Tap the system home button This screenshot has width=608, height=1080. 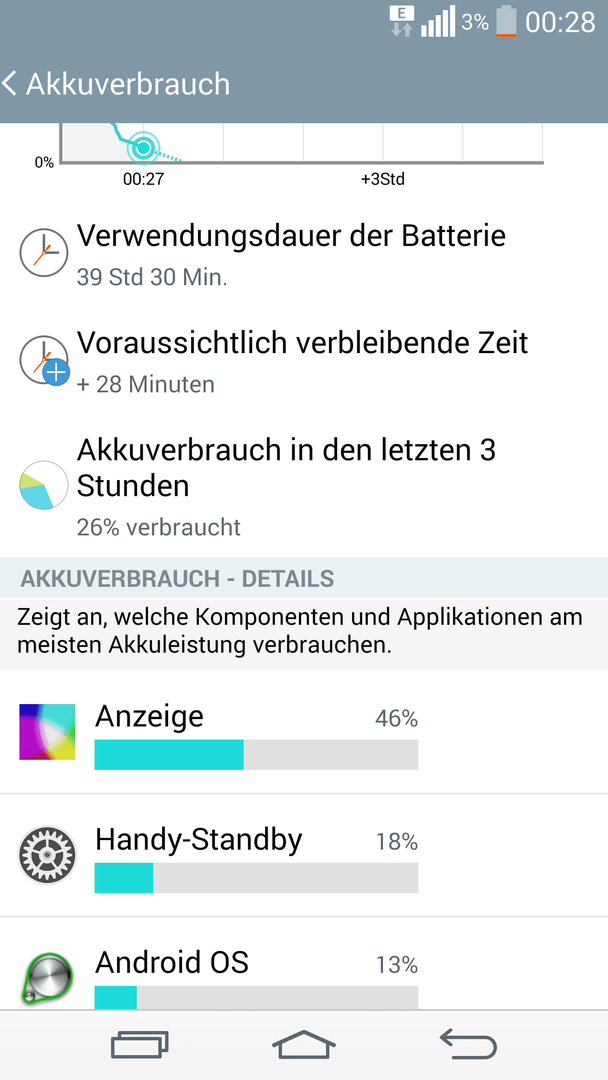(x=304, y=1046)
